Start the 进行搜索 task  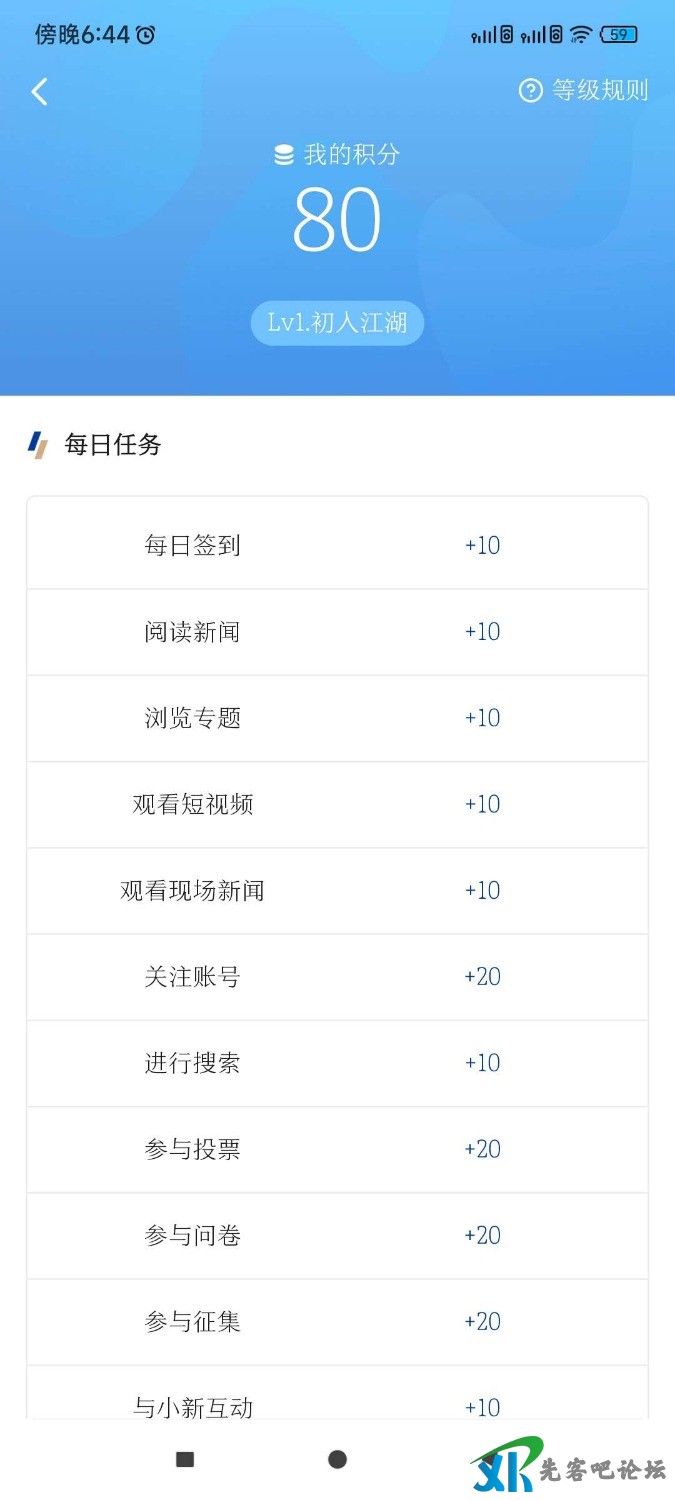pyautogui.click(x=337, y=1063)
